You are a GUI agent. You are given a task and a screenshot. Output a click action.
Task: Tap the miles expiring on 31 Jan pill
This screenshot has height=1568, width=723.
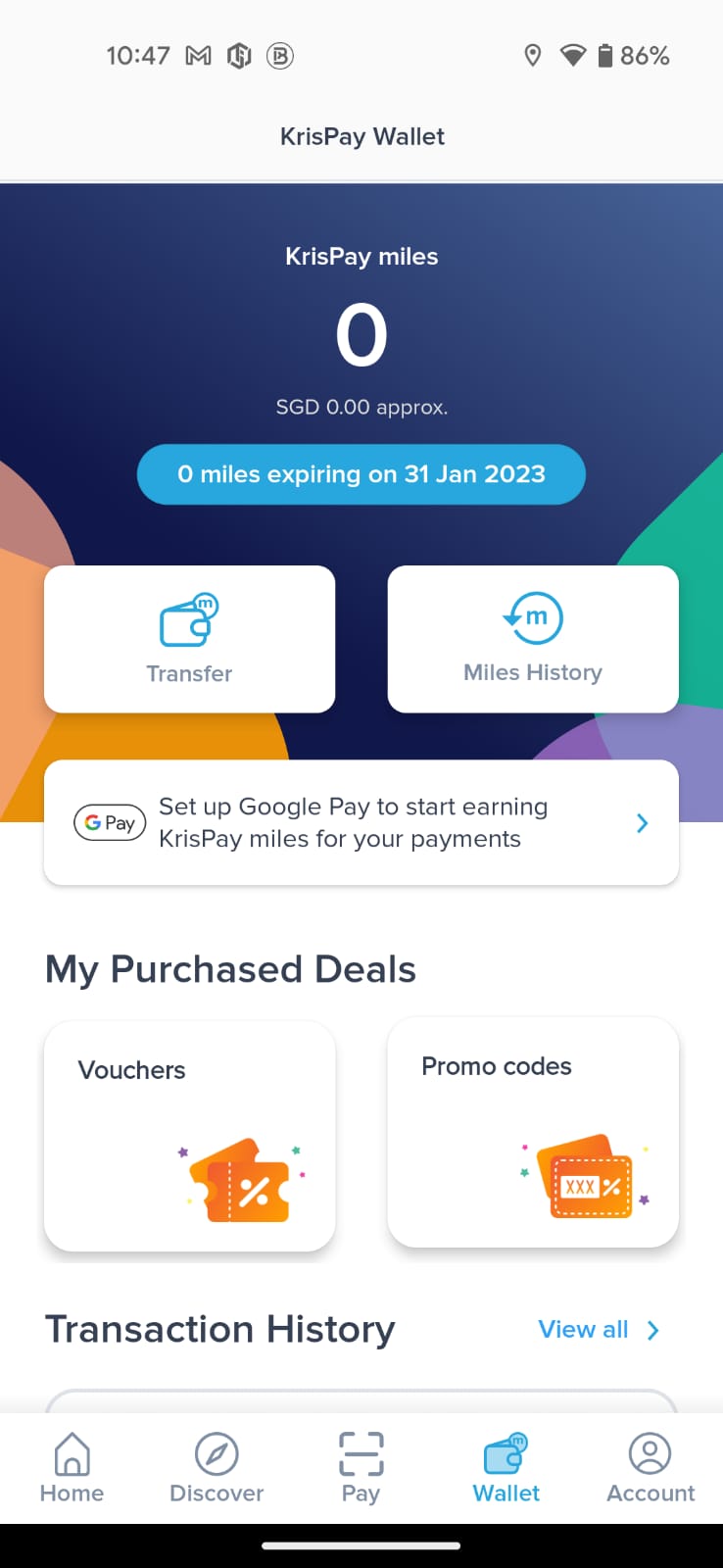pyautogui.click(x=361, y=474)
